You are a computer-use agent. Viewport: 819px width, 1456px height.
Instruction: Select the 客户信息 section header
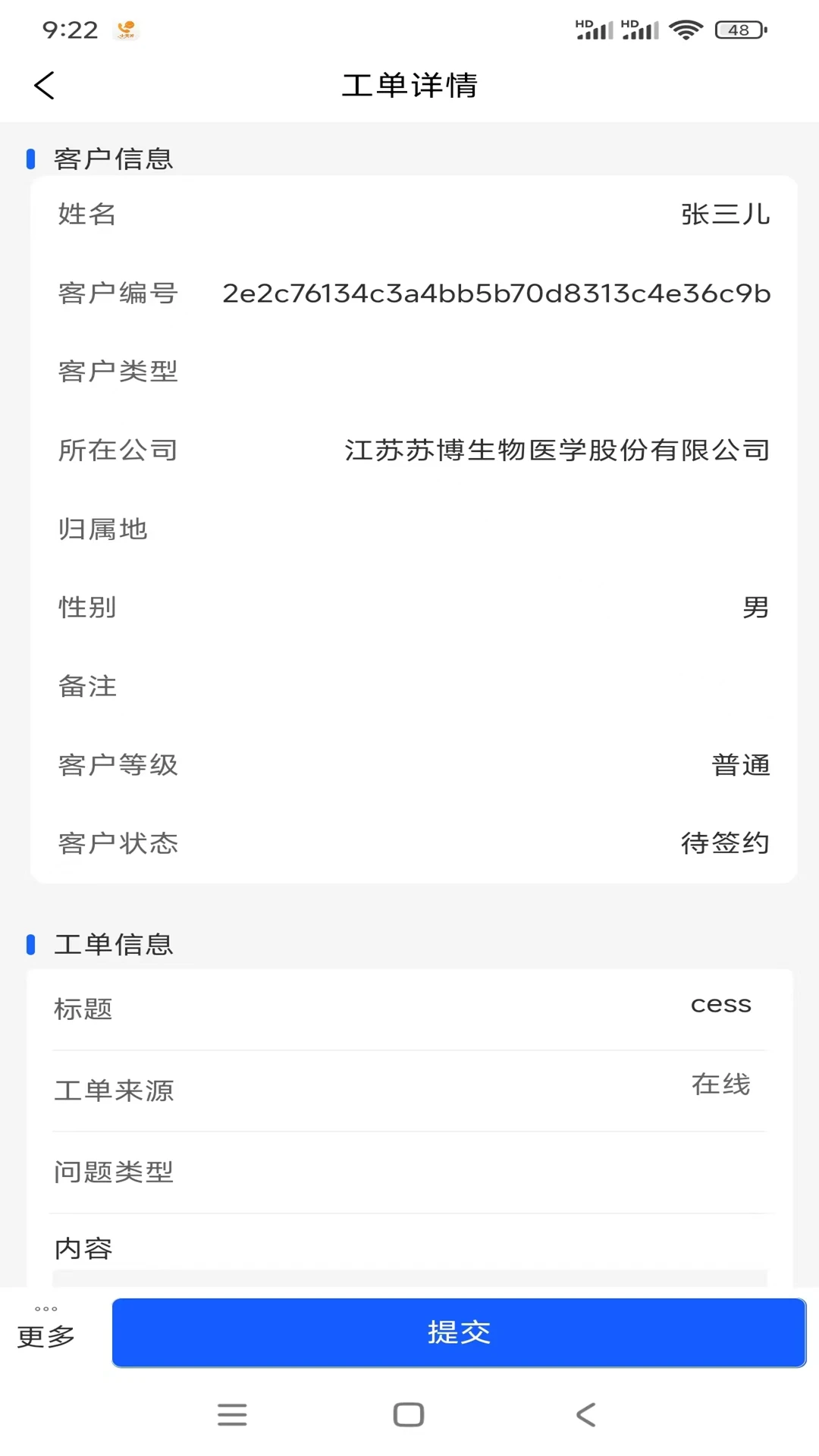[x=112, y=158]
